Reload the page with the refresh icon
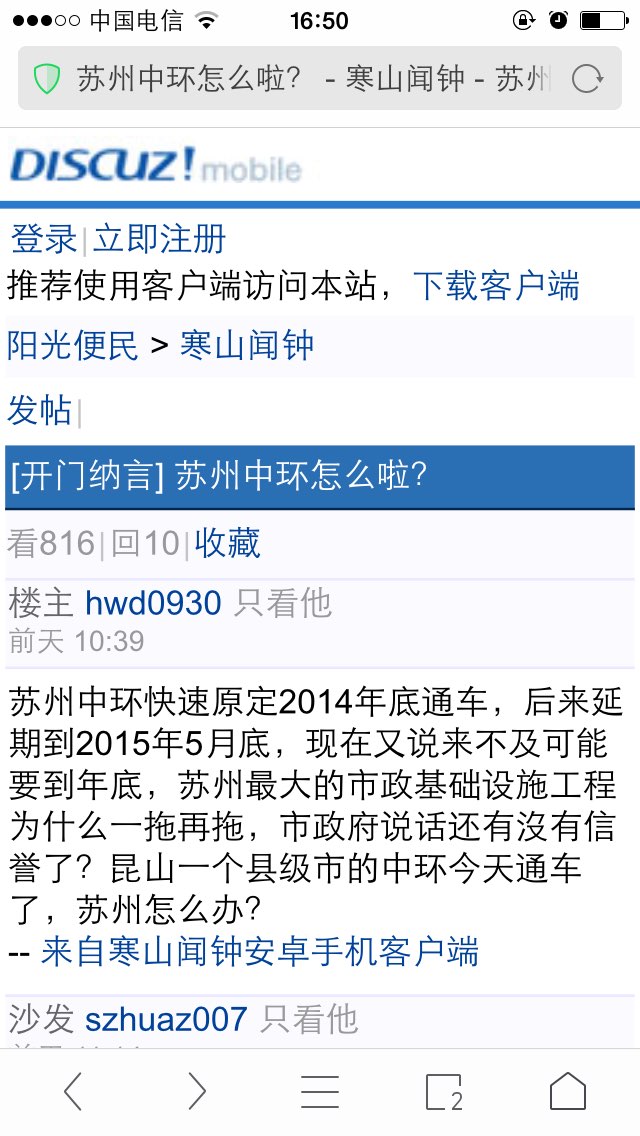The image size is (640, 1136). coord(586,78)
